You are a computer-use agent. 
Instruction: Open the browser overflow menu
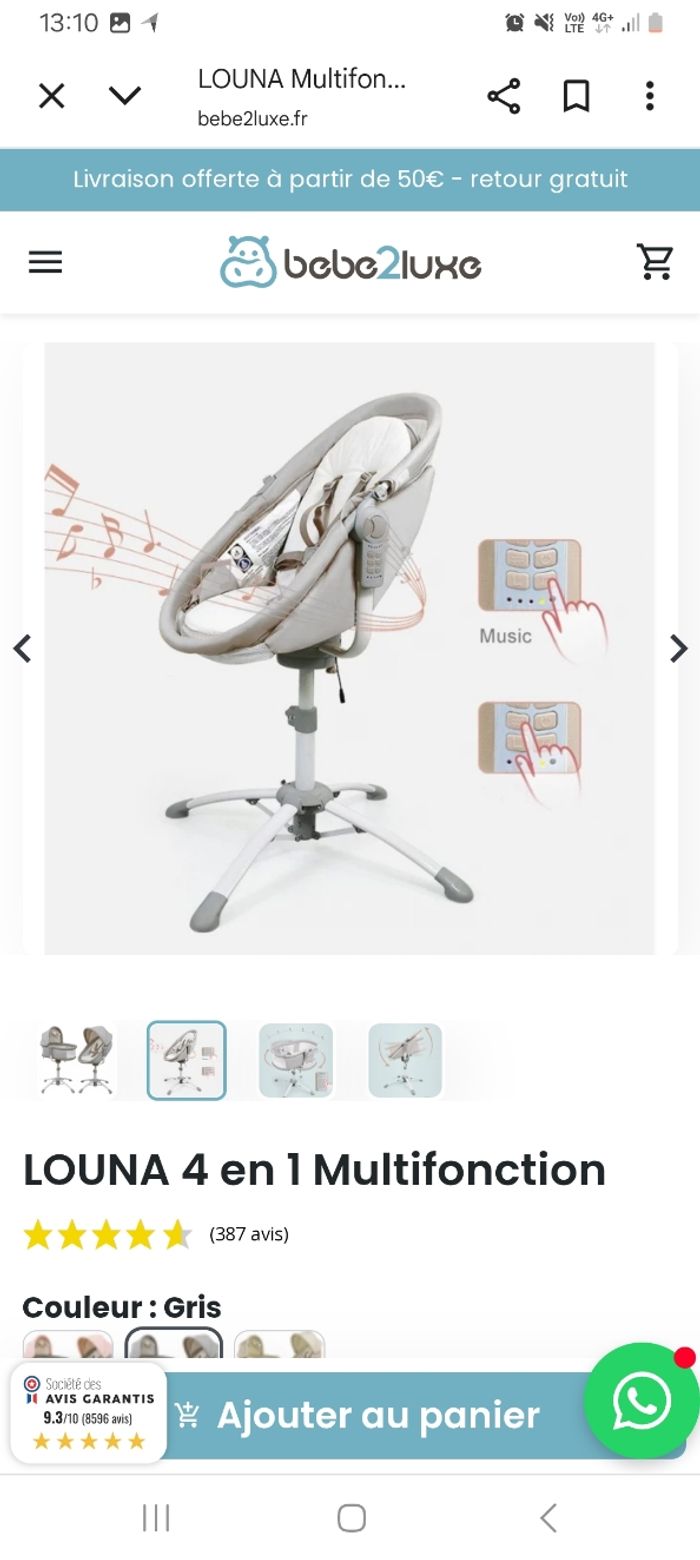649,96
